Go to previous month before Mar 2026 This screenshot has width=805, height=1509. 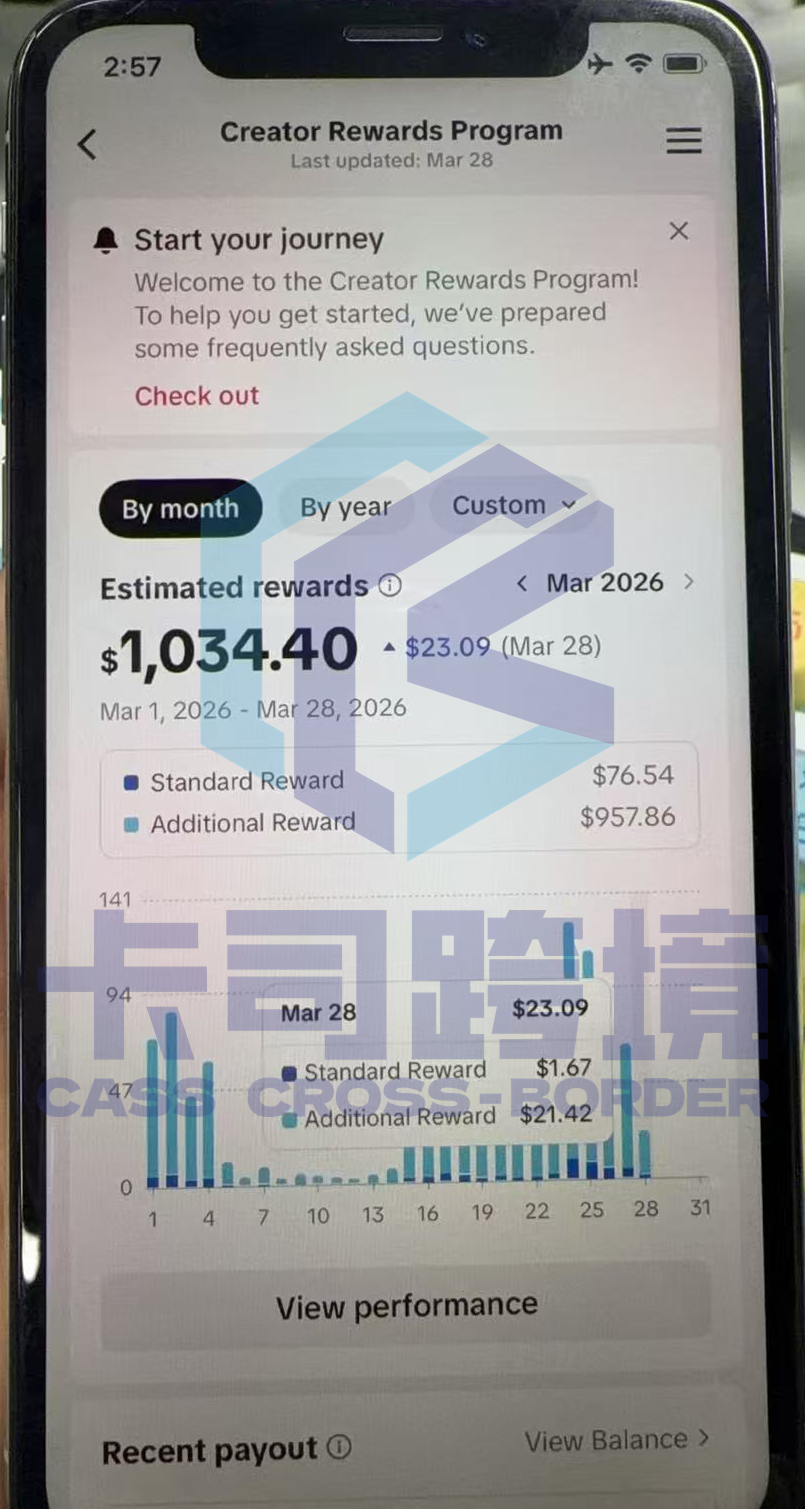click(x=521, y=583)
